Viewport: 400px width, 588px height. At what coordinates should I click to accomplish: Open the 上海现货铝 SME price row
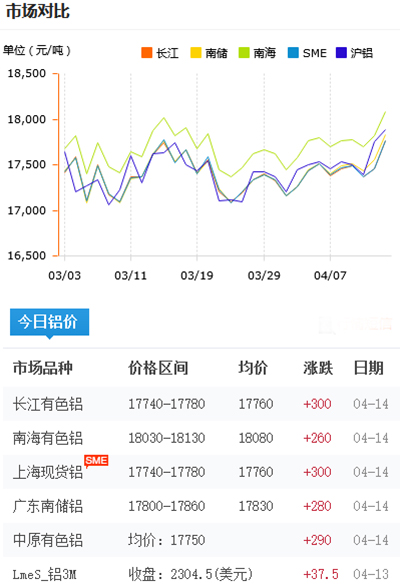click(201, 472)
